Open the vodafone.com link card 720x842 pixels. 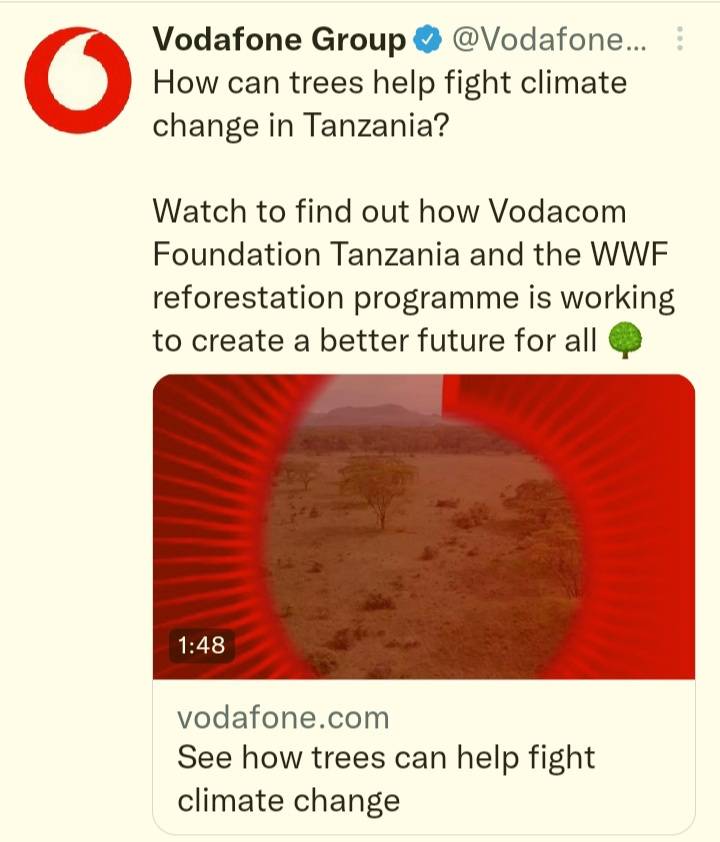[x=423, y=757]
